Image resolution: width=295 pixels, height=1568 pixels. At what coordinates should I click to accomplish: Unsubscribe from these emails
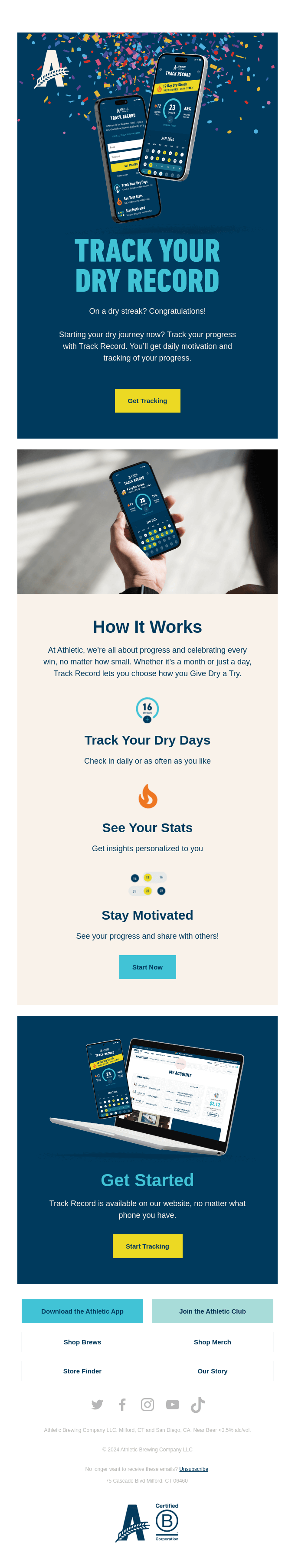(193, 1469)
